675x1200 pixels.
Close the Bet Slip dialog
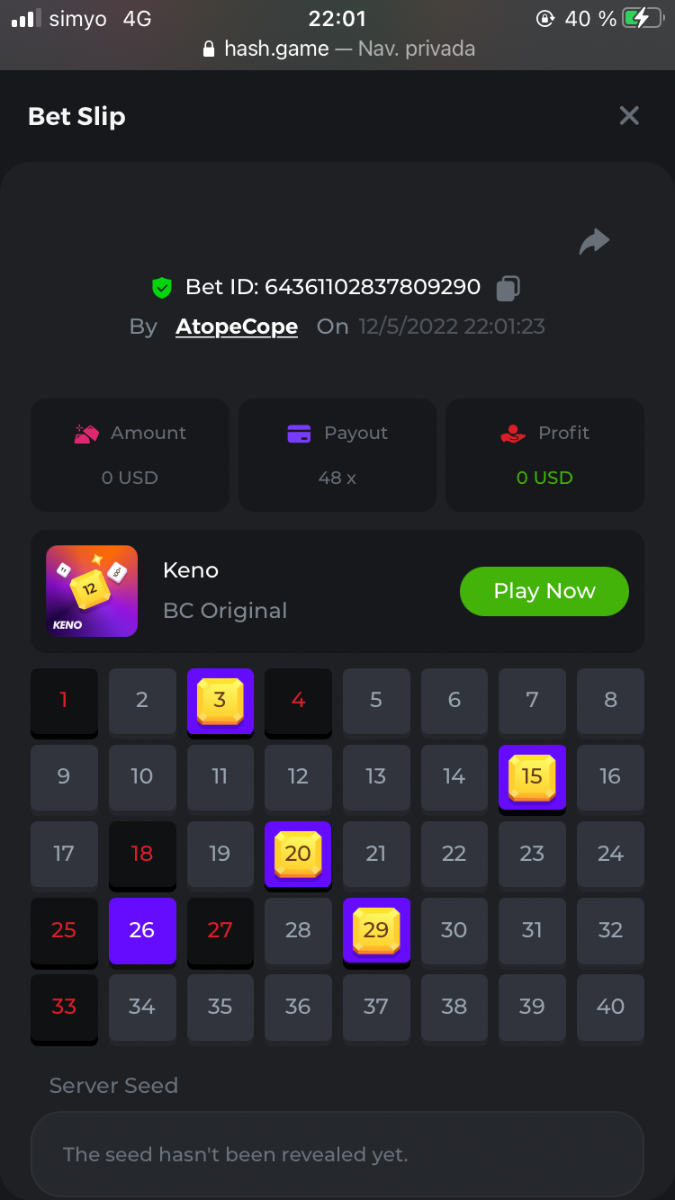point(628,116)
